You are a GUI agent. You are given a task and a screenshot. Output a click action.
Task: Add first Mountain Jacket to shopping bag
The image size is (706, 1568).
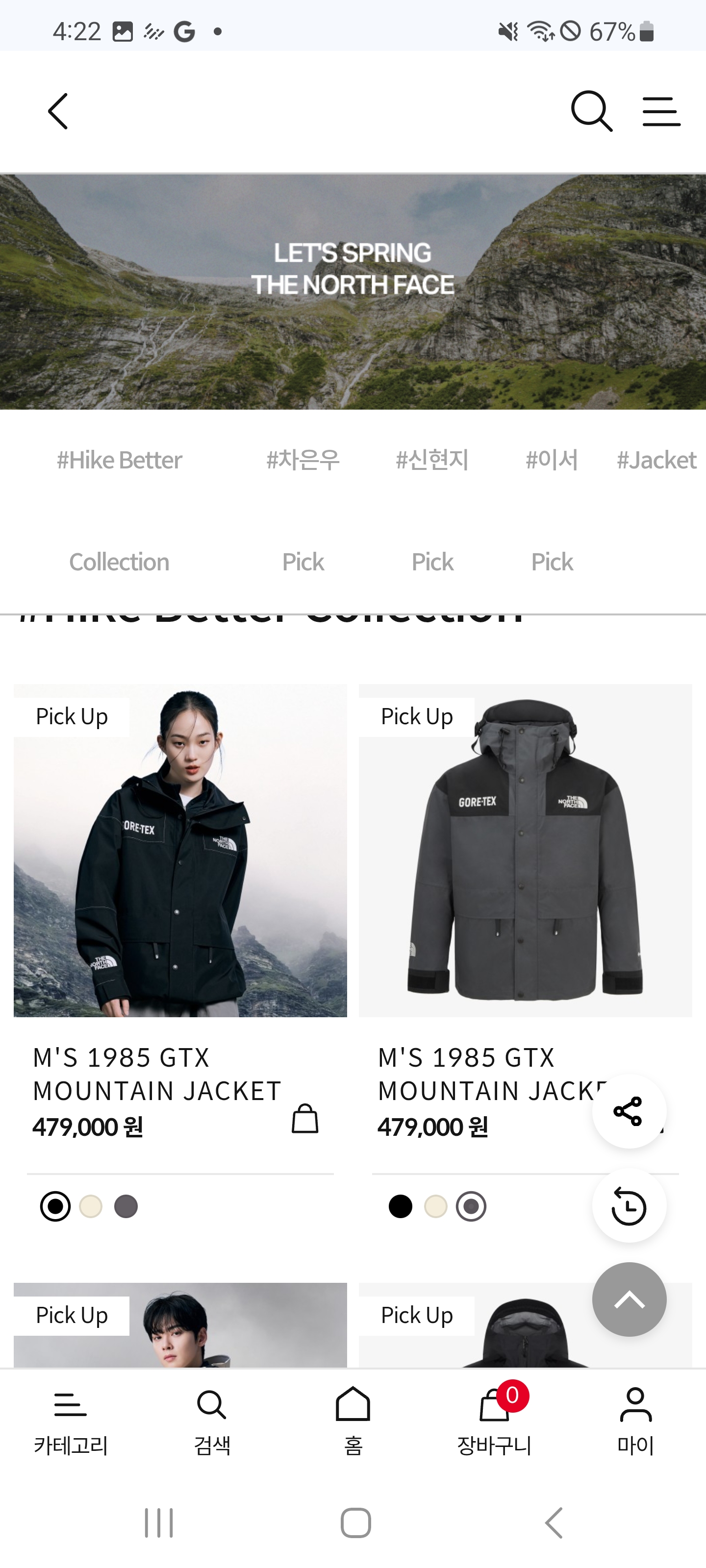point(305,1118)
